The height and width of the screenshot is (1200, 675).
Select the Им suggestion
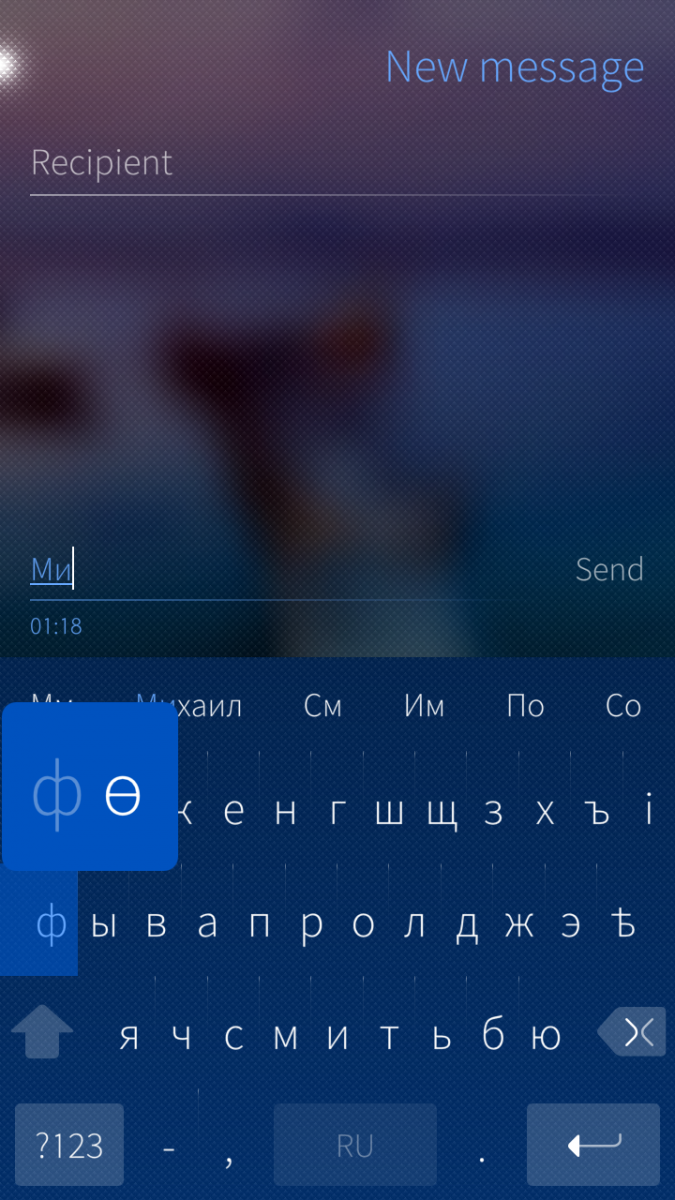424,706
